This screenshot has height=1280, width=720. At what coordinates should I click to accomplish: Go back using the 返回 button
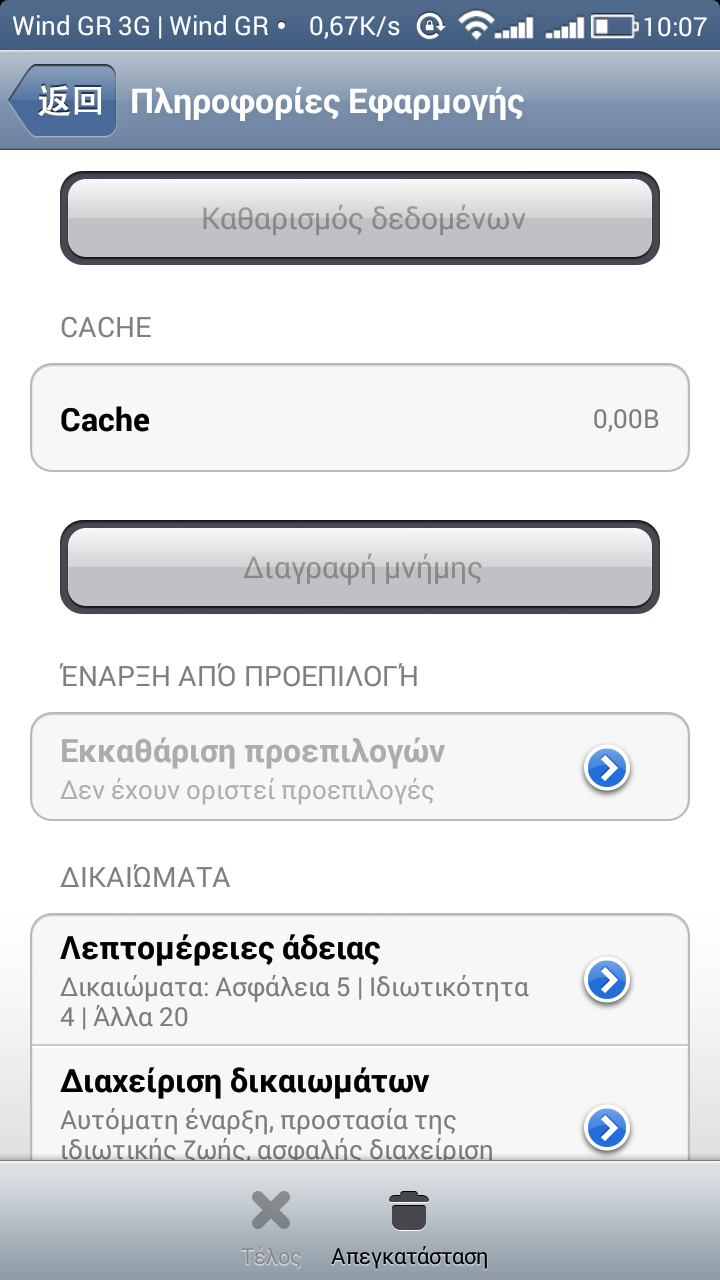tap(64, 101)
